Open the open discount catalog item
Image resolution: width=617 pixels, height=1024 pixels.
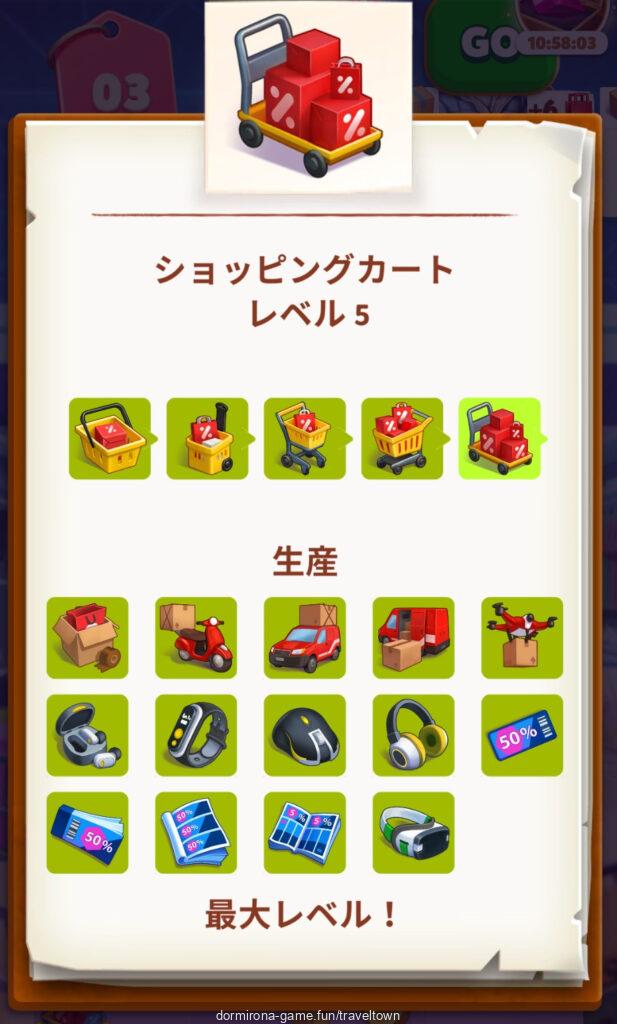(x=304, y=832)
